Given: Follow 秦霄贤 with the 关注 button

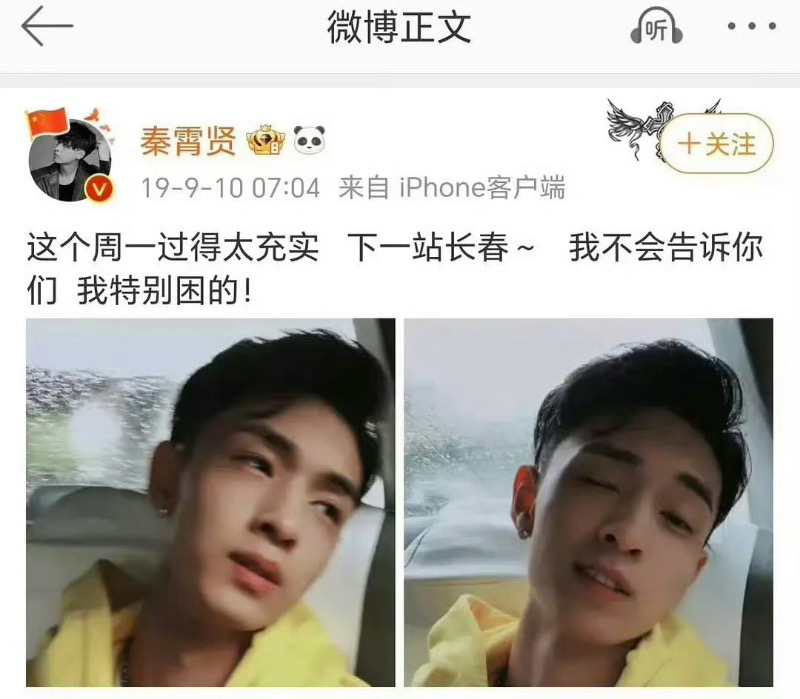Looking at the screenshot, I should (x=716, y=145).
